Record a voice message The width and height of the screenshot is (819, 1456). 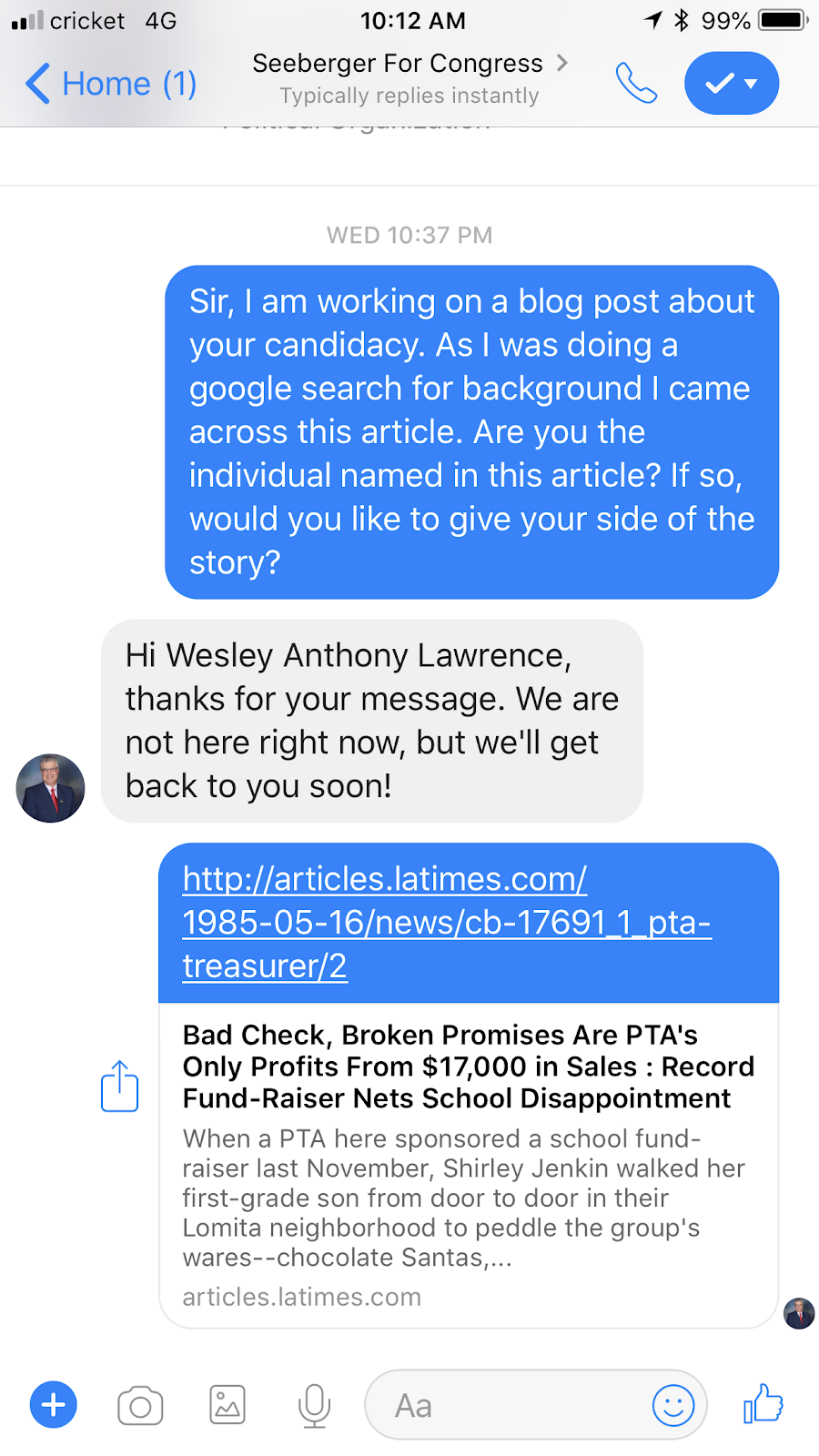click(x=314, y=1406)
